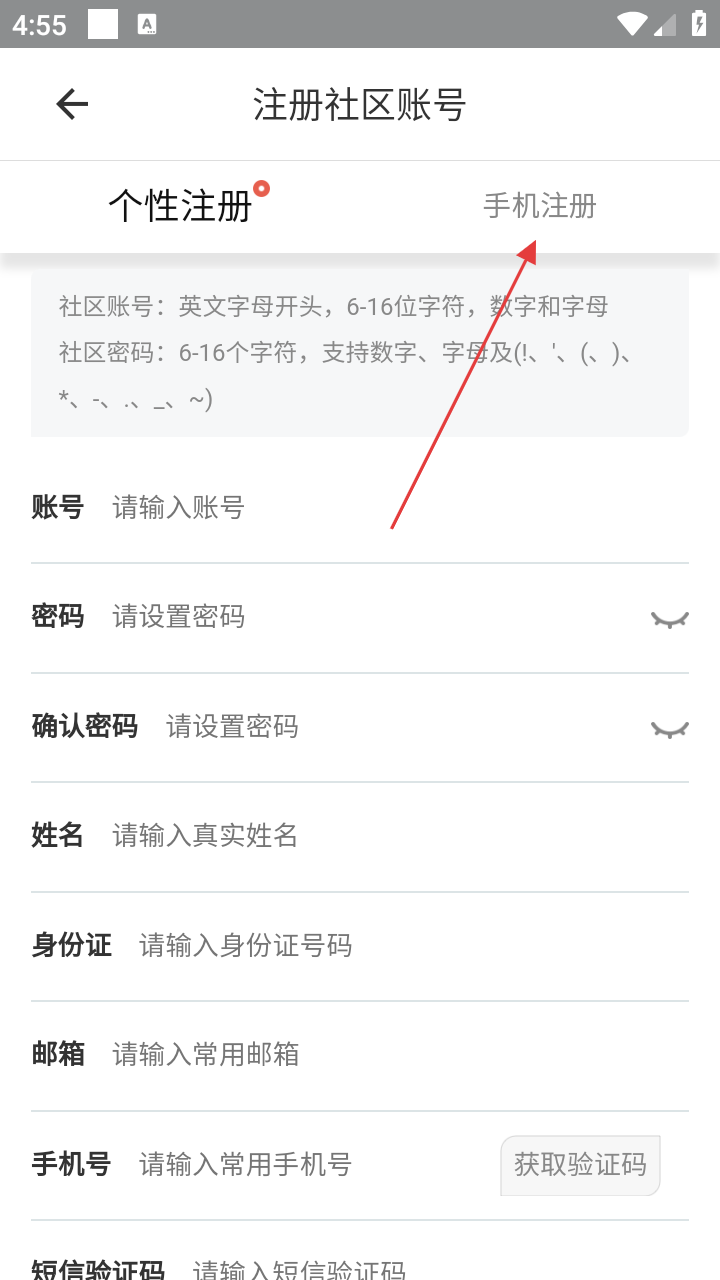The image size is (720, 1280).
Task: Show password in the 密码 field
Action: pyautogui.click(x=669, y=619)
